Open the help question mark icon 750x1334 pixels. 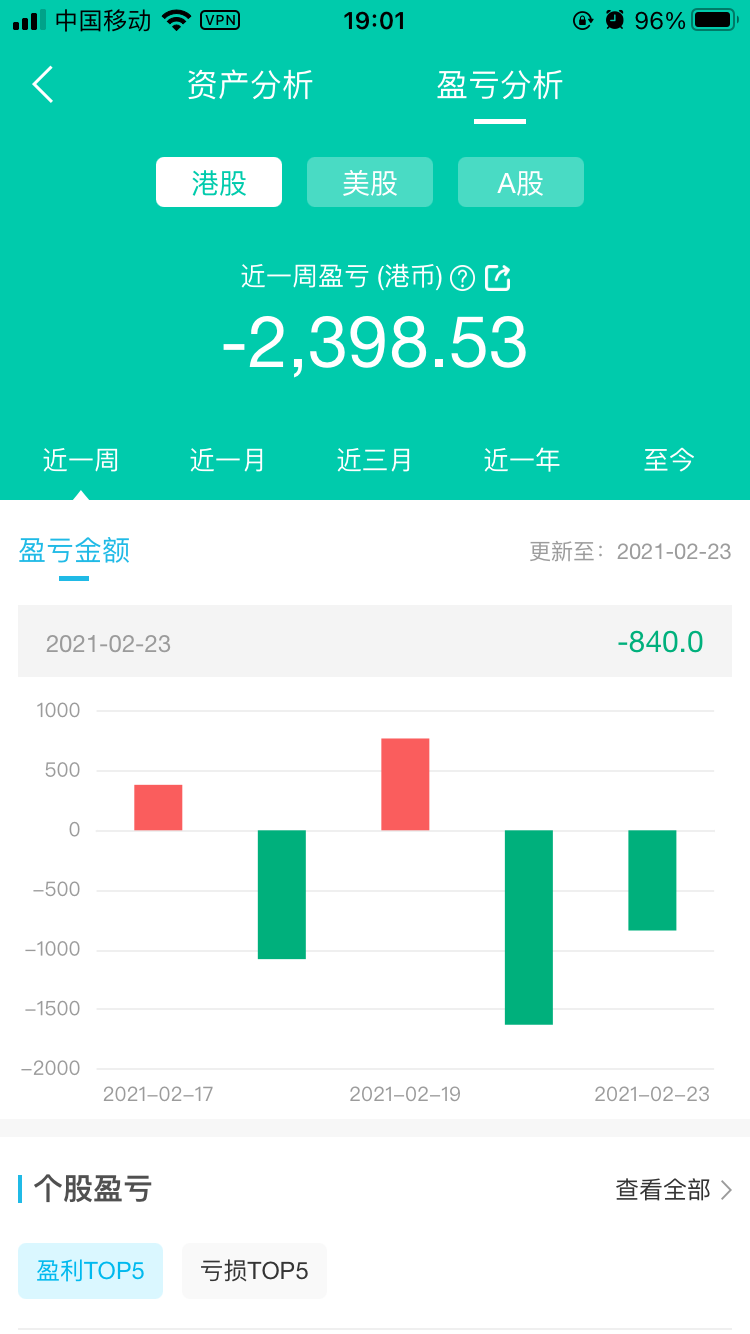[x=462, y=278]
